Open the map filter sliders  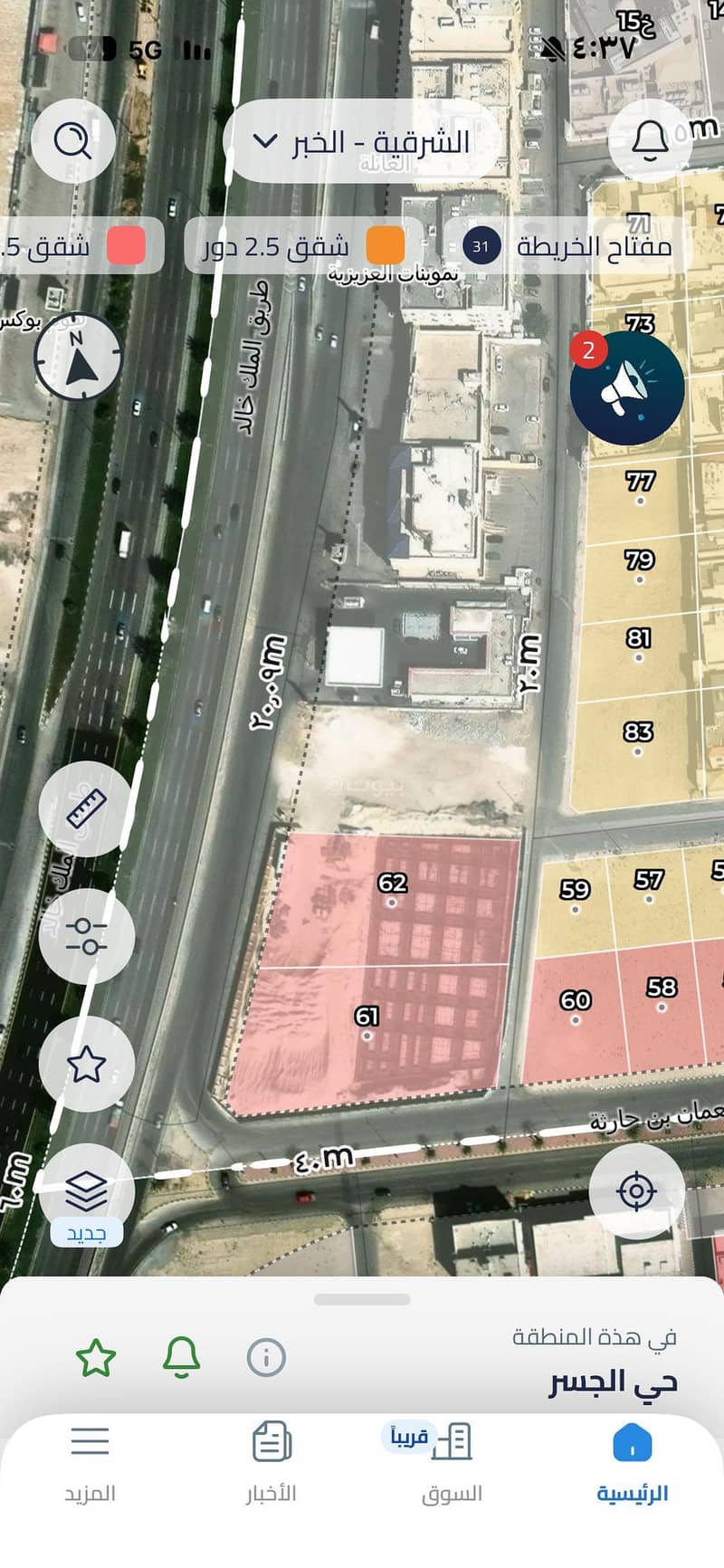click(87, 936)
